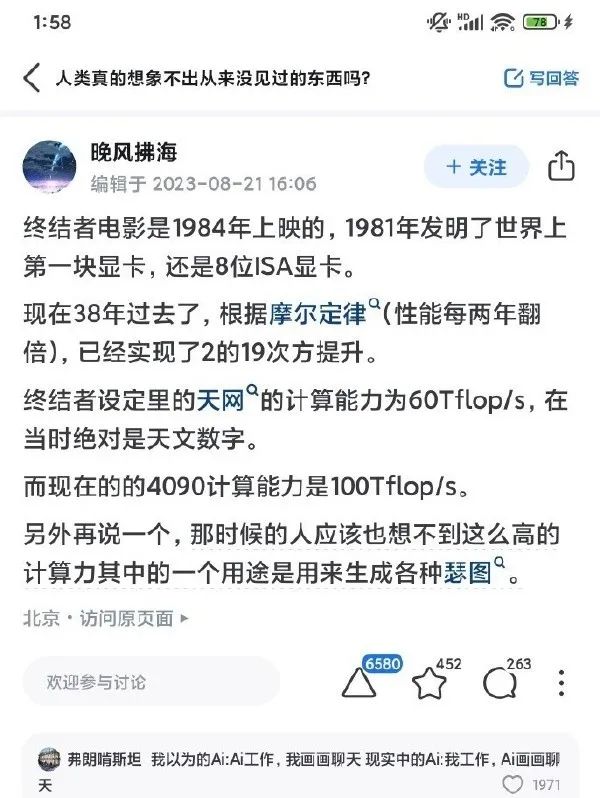Tap 访问原页面 to visit original page
Image resolution: width=600 pixels, height=798 pixels.
(140, 619)
